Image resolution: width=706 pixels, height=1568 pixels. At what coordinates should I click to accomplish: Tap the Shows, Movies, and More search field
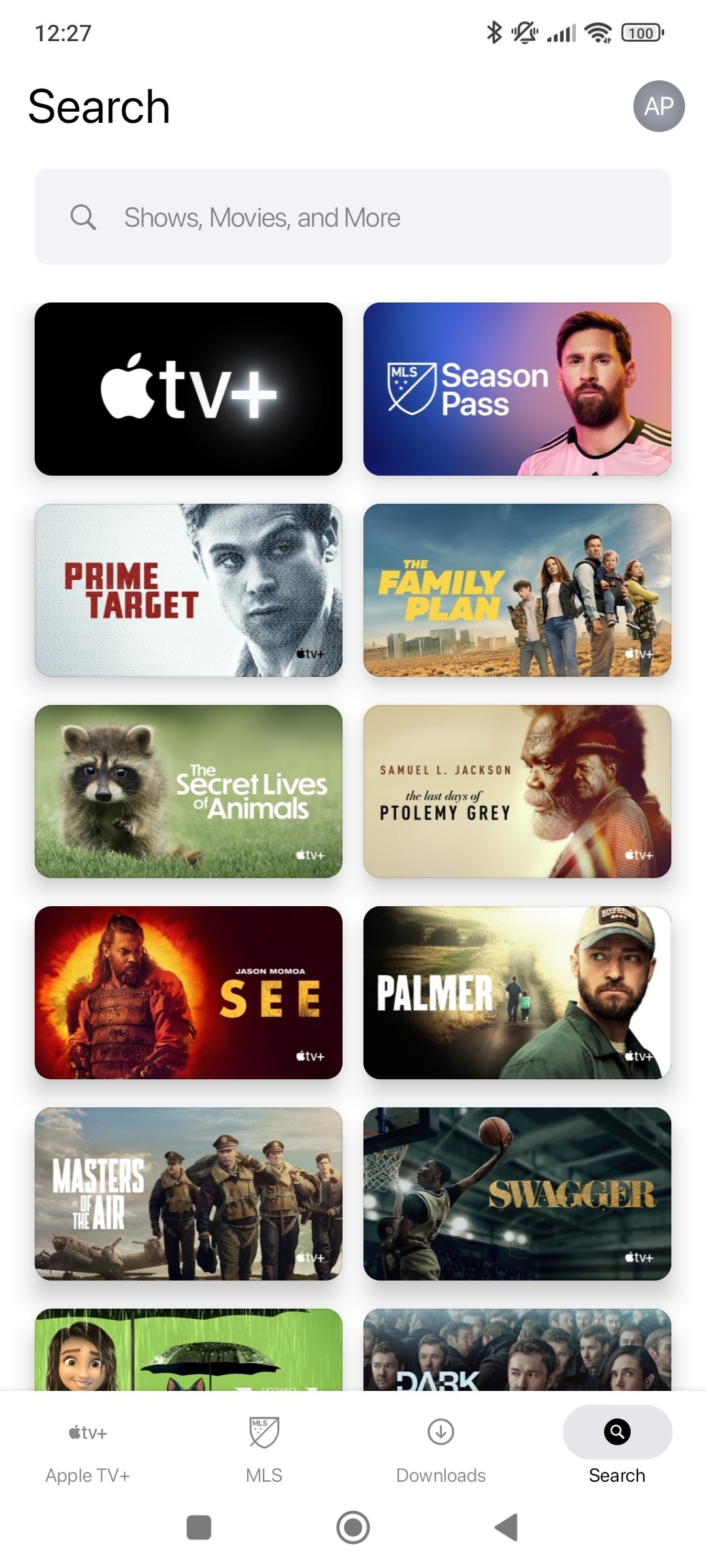click(353, 217)
